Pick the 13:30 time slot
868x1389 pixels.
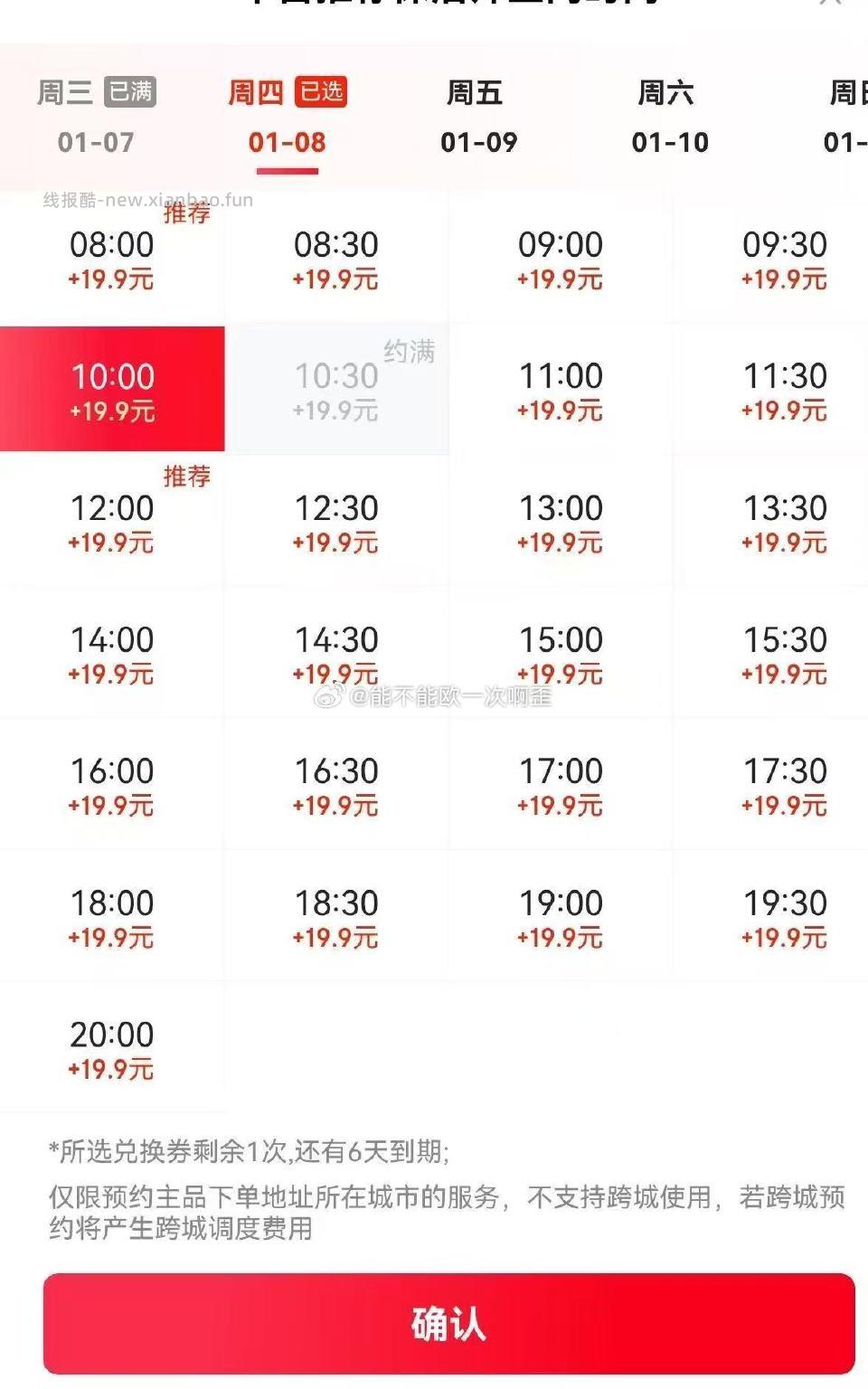click(784, 522)
